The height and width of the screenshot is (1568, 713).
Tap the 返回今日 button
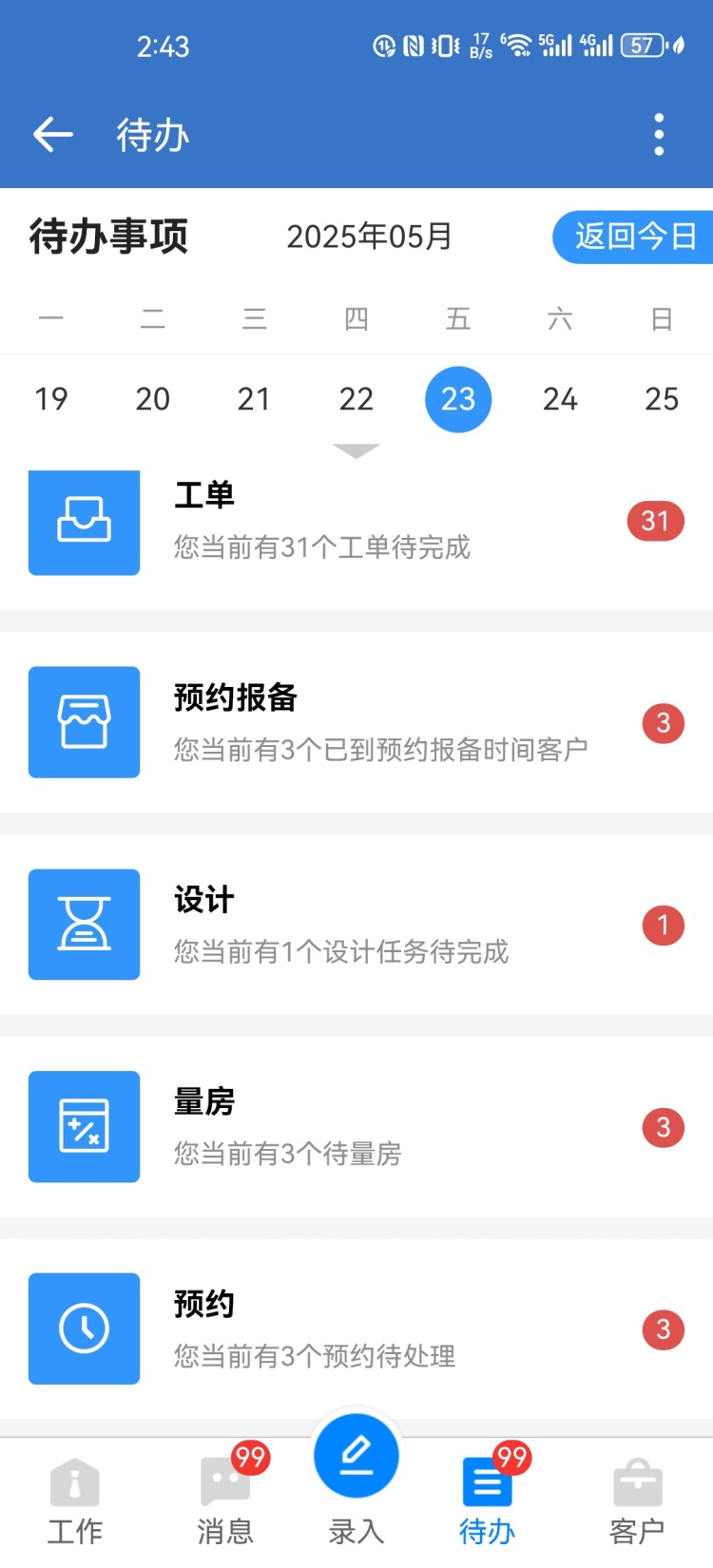[x=634, y=237]
